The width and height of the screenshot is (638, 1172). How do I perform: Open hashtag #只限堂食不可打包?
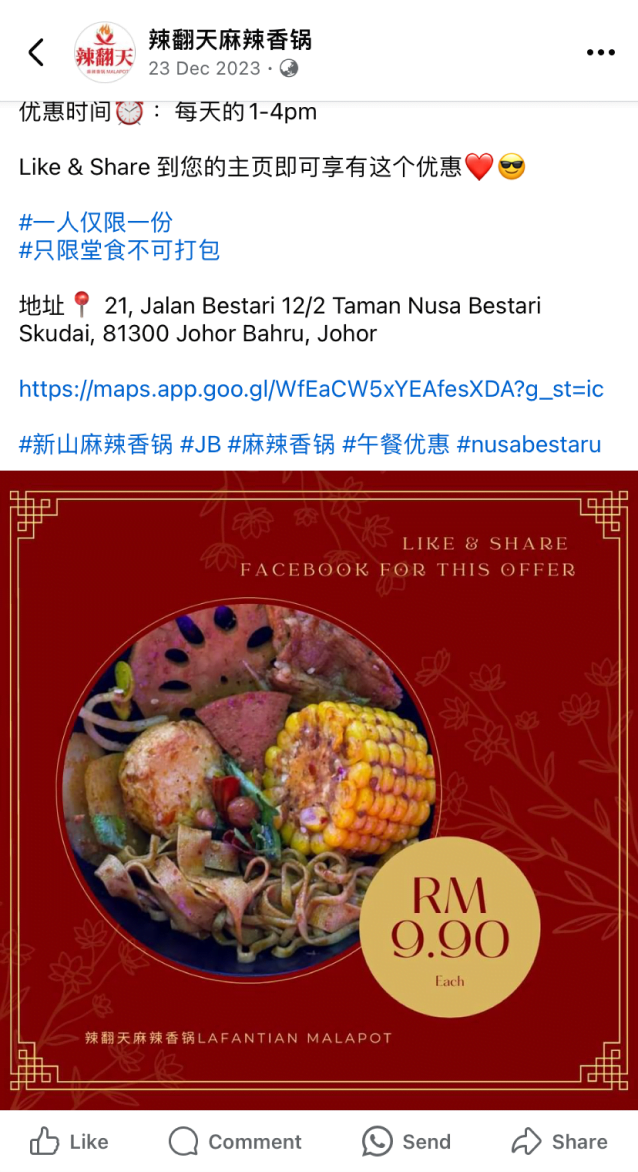point(119,250)
